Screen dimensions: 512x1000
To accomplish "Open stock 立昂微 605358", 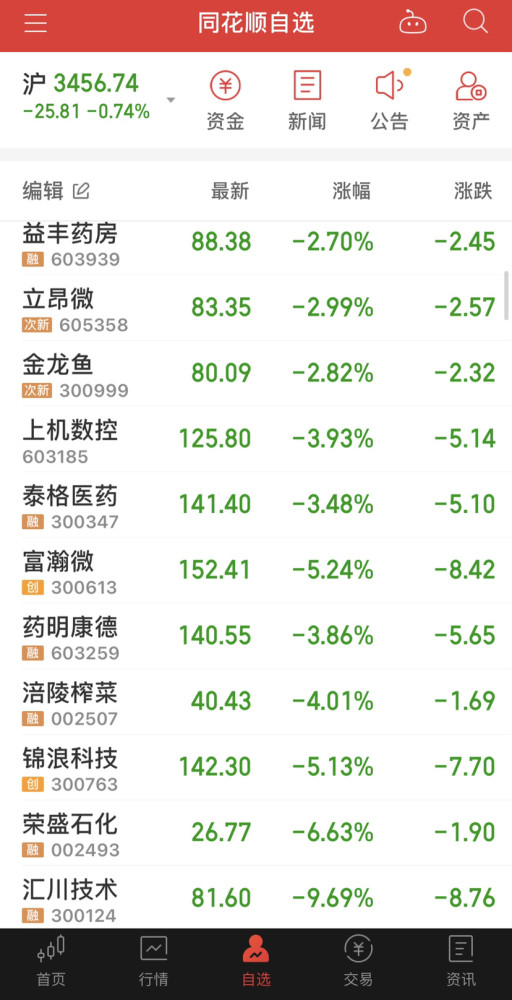I will point(256,309).
